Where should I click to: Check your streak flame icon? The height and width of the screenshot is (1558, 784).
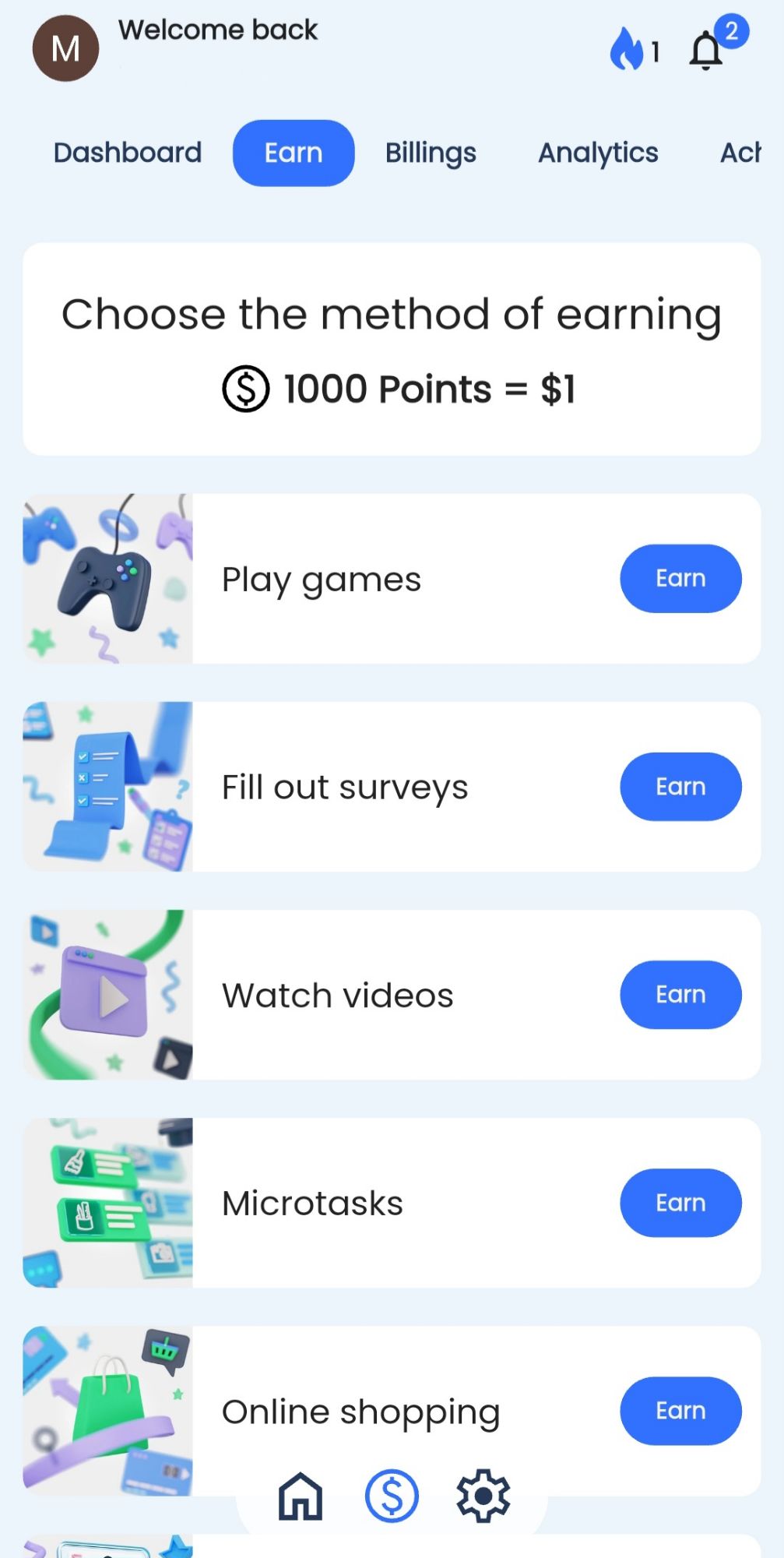coord(626,48)
